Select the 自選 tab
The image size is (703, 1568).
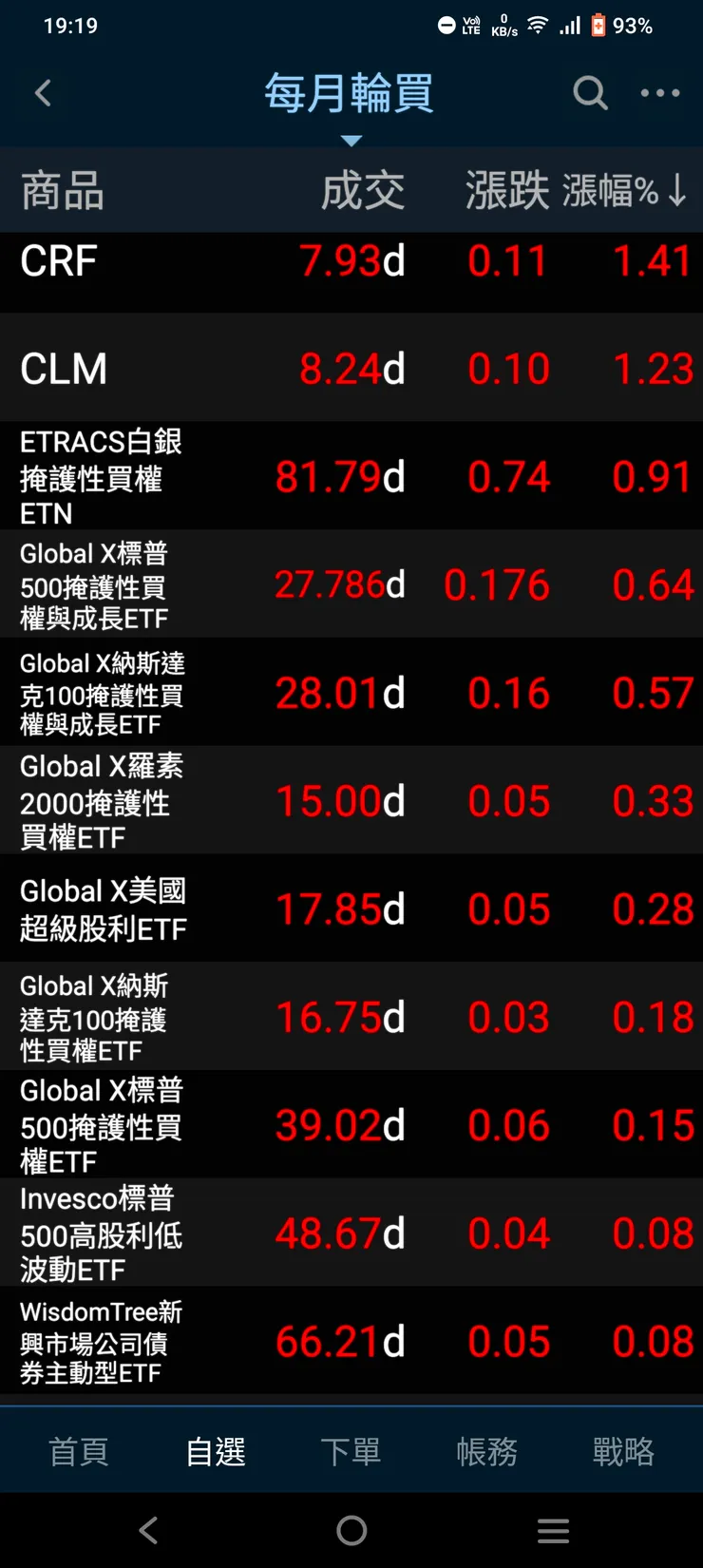point(216,1451)
